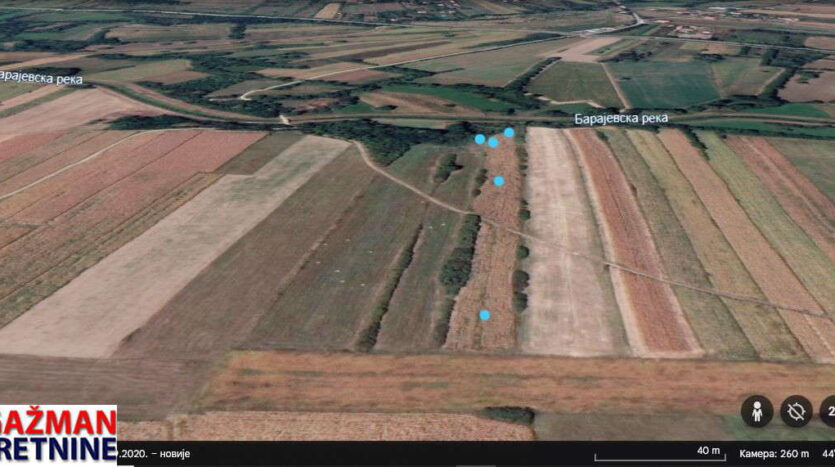Open Street View with the pegman icon

click(757, 411)
